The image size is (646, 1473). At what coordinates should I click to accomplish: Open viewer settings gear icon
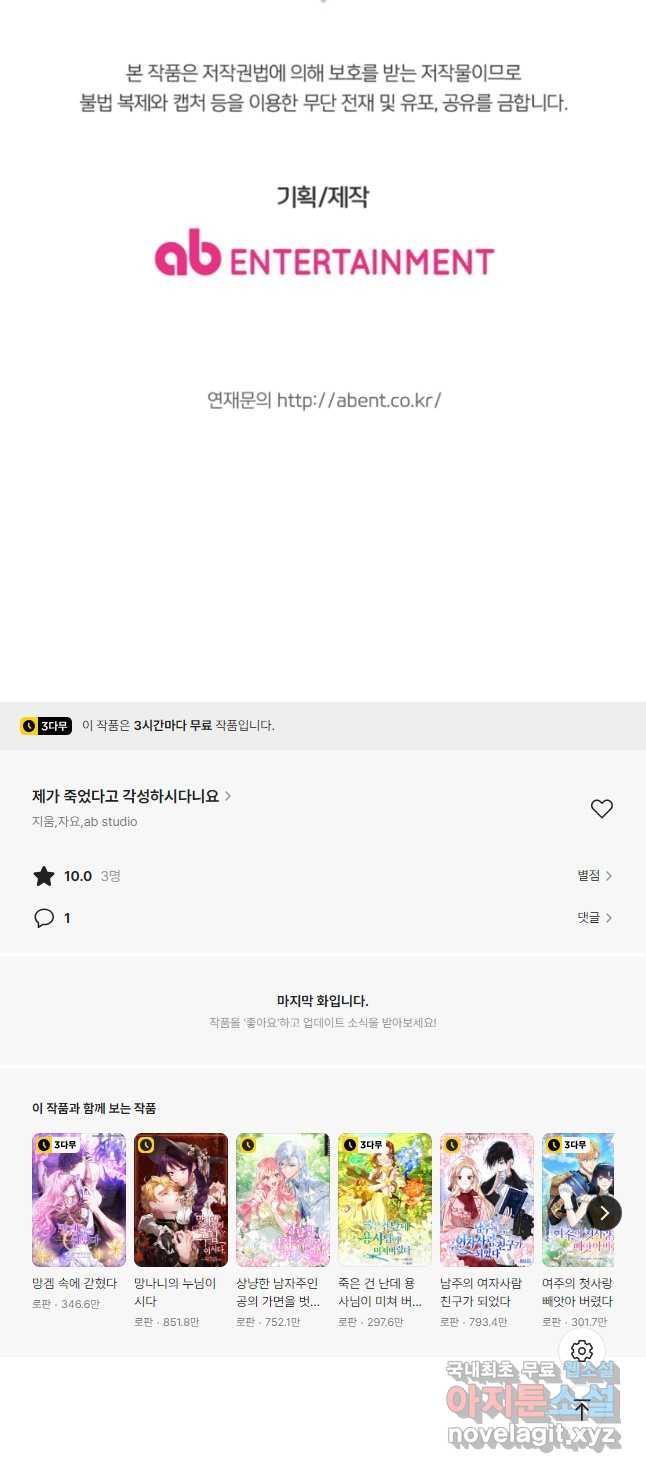[x=582, y=1351]
